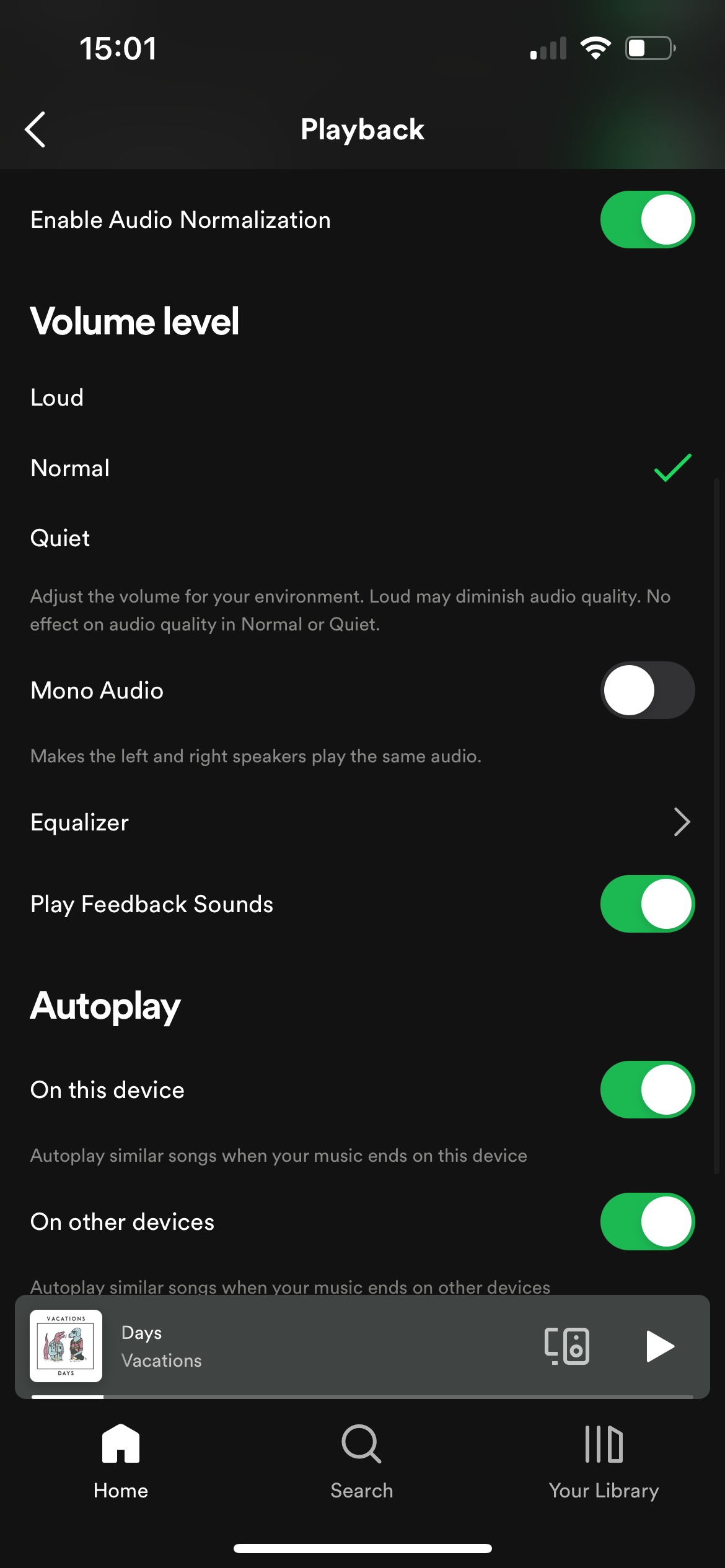This screenshot has width=725, height=1568.
Task: Turn on Mono Audio
Action: click(647, 690)
